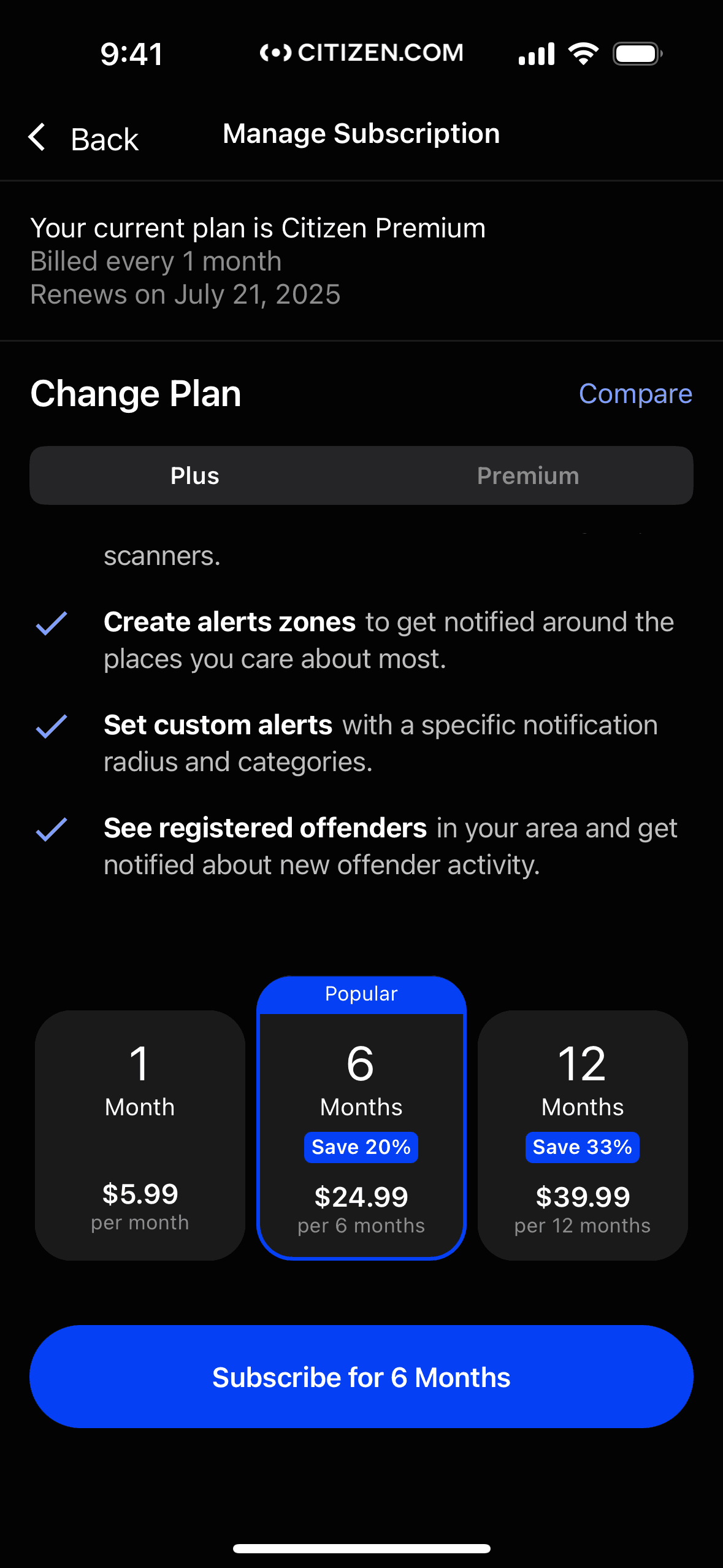
Task: Switch to the Plus plan tab
Action: click(195, 475)
